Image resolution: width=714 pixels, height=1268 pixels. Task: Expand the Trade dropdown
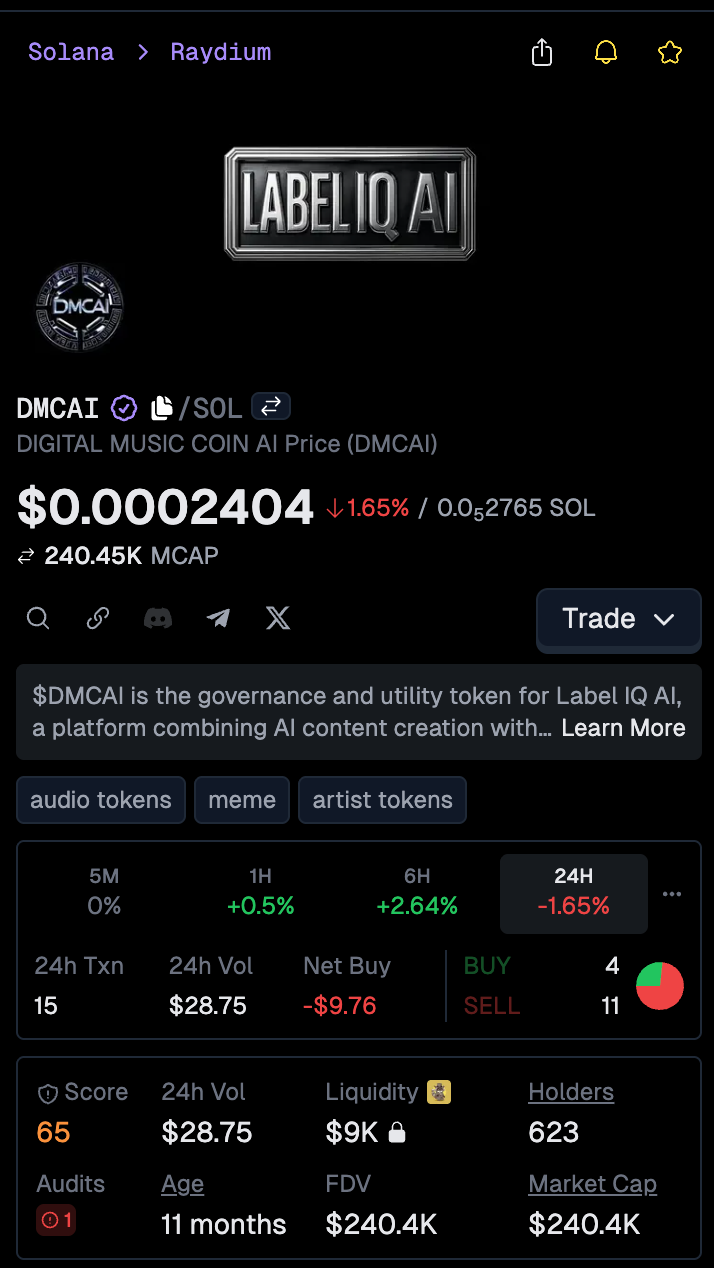(618, 619)
